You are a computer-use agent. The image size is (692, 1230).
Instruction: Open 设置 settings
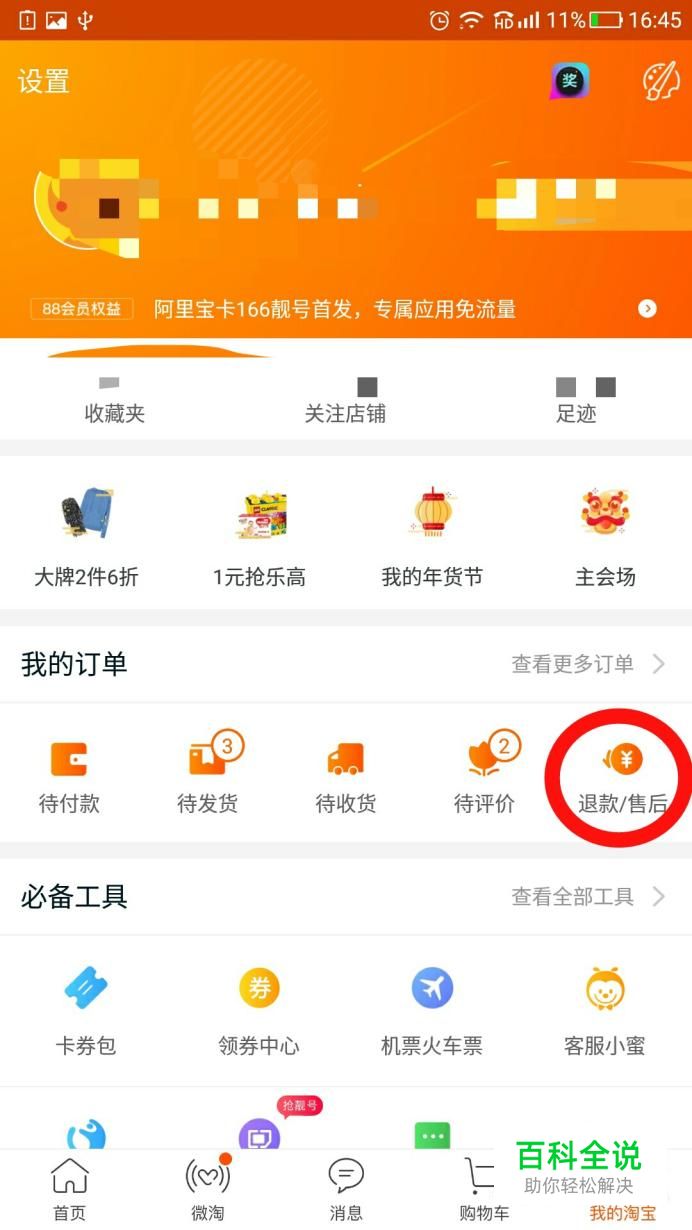(44, 81)
